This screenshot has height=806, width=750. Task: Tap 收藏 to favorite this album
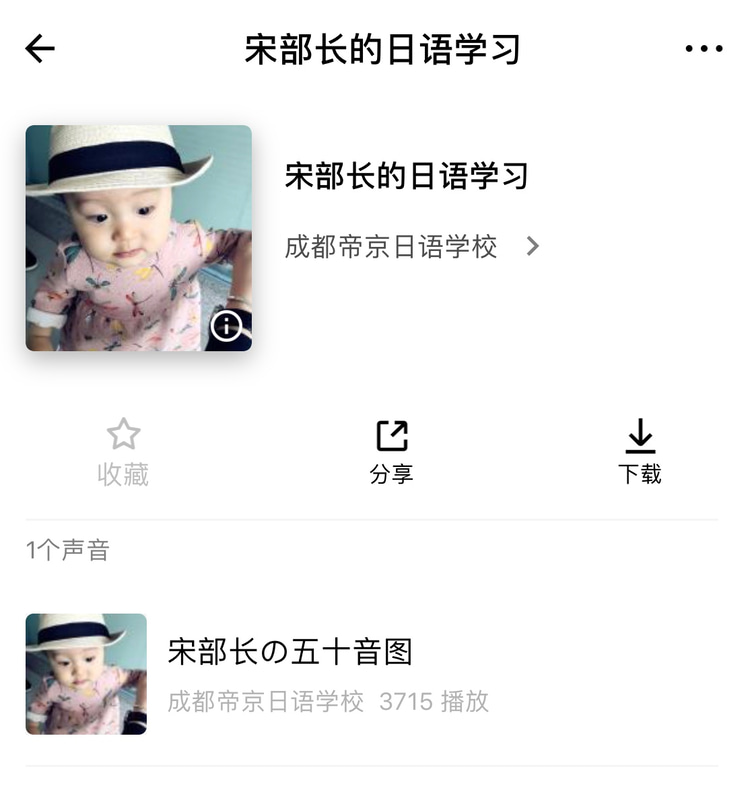[123, 452]
